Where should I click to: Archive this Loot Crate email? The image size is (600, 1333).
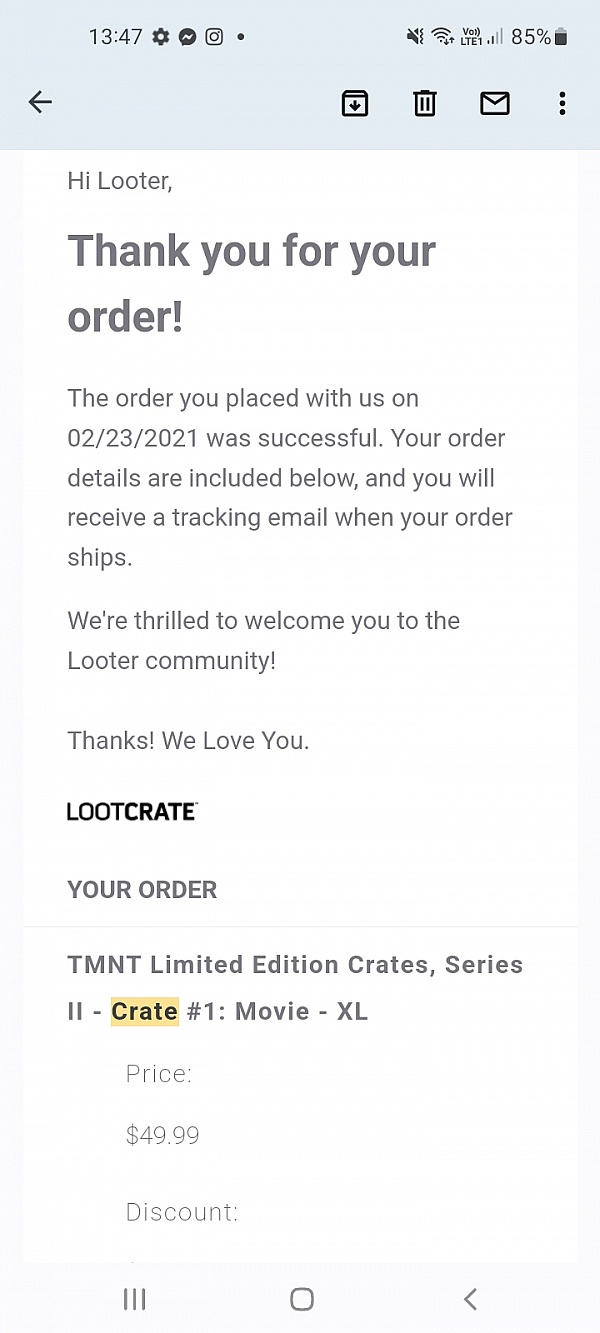pyautogui.click(x=355, y=102)
